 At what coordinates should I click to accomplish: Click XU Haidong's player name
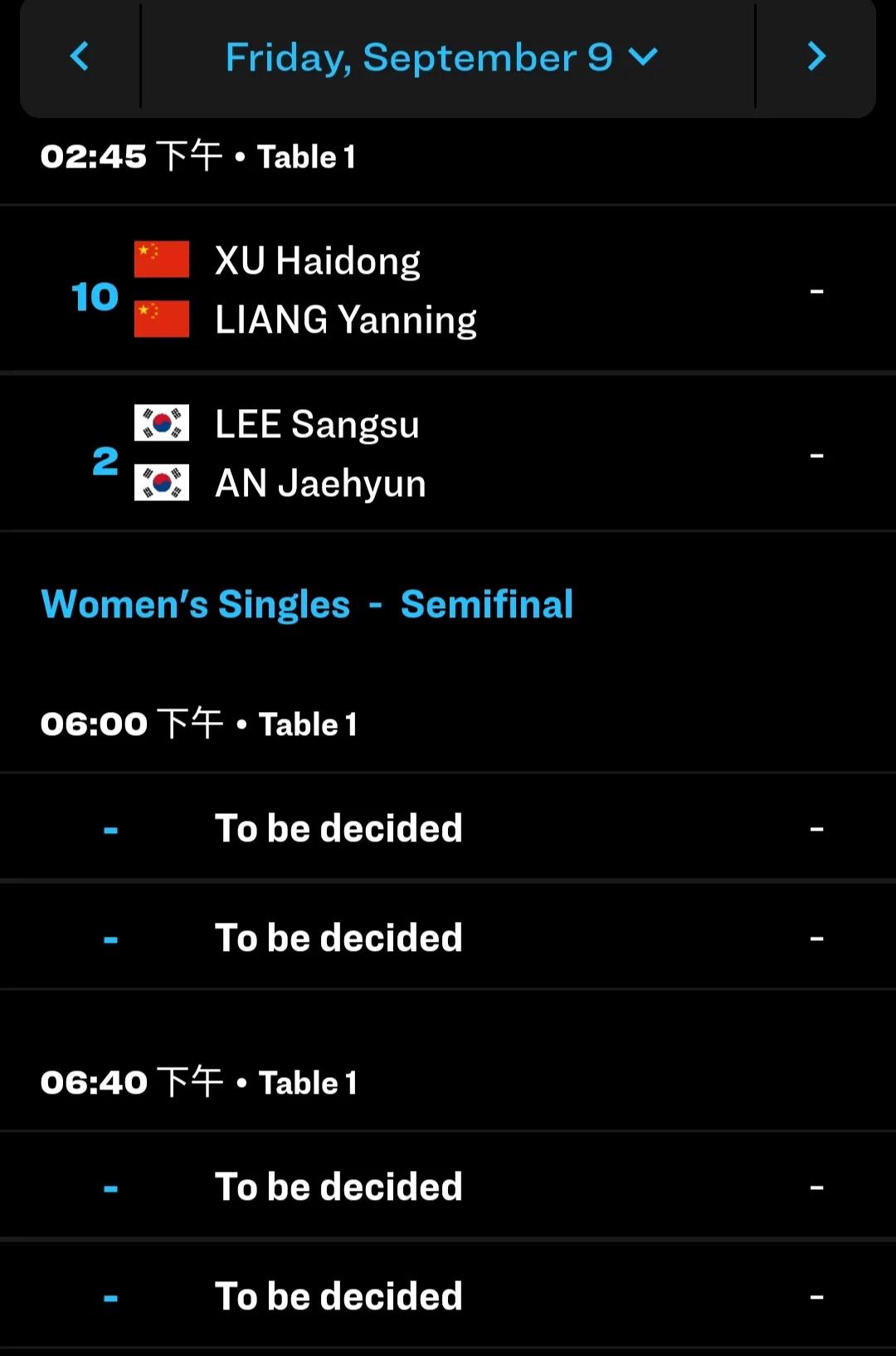pyautogui.click(x=317, y=258)
